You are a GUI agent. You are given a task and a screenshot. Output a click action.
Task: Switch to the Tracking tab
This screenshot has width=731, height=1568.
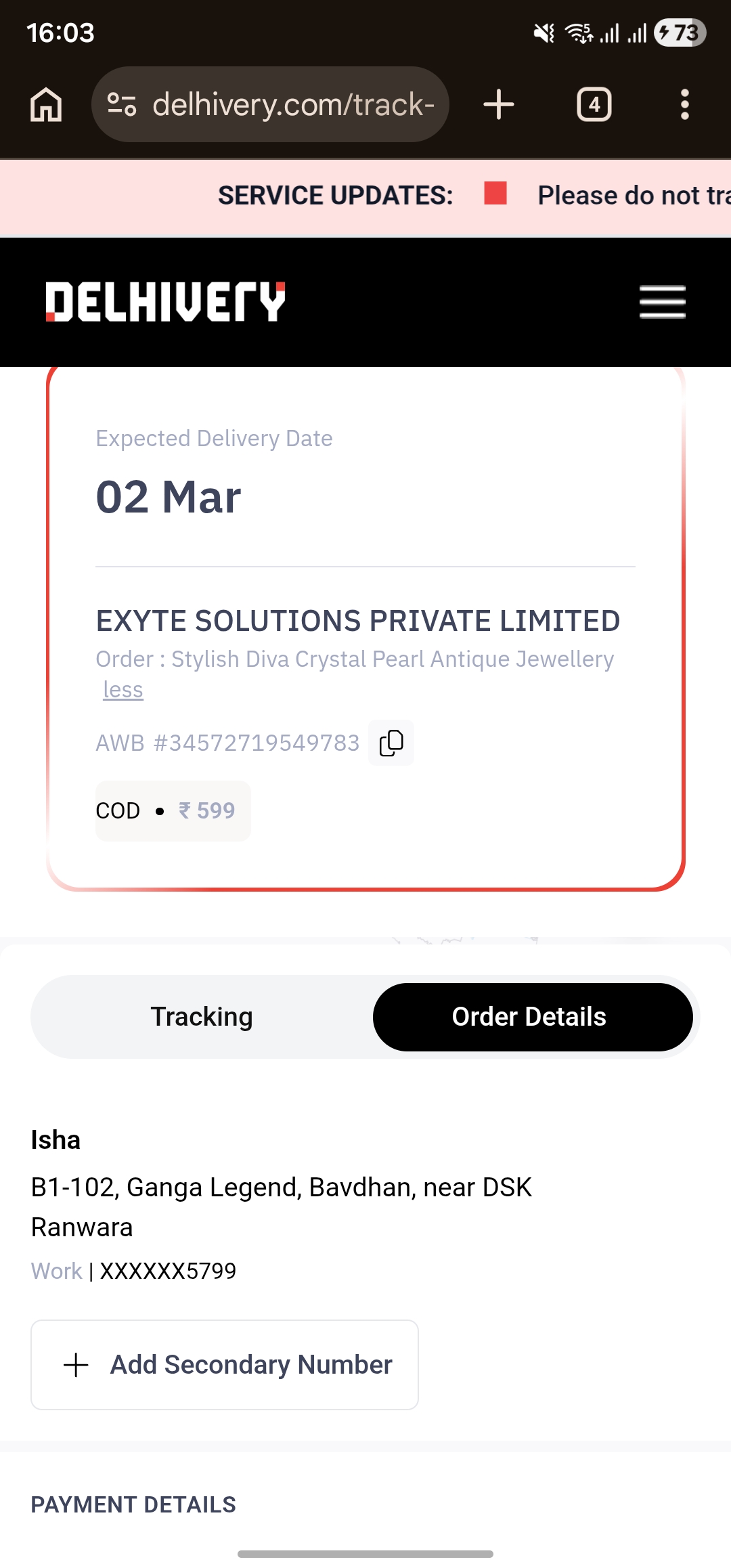click(x=202, y=1017)
